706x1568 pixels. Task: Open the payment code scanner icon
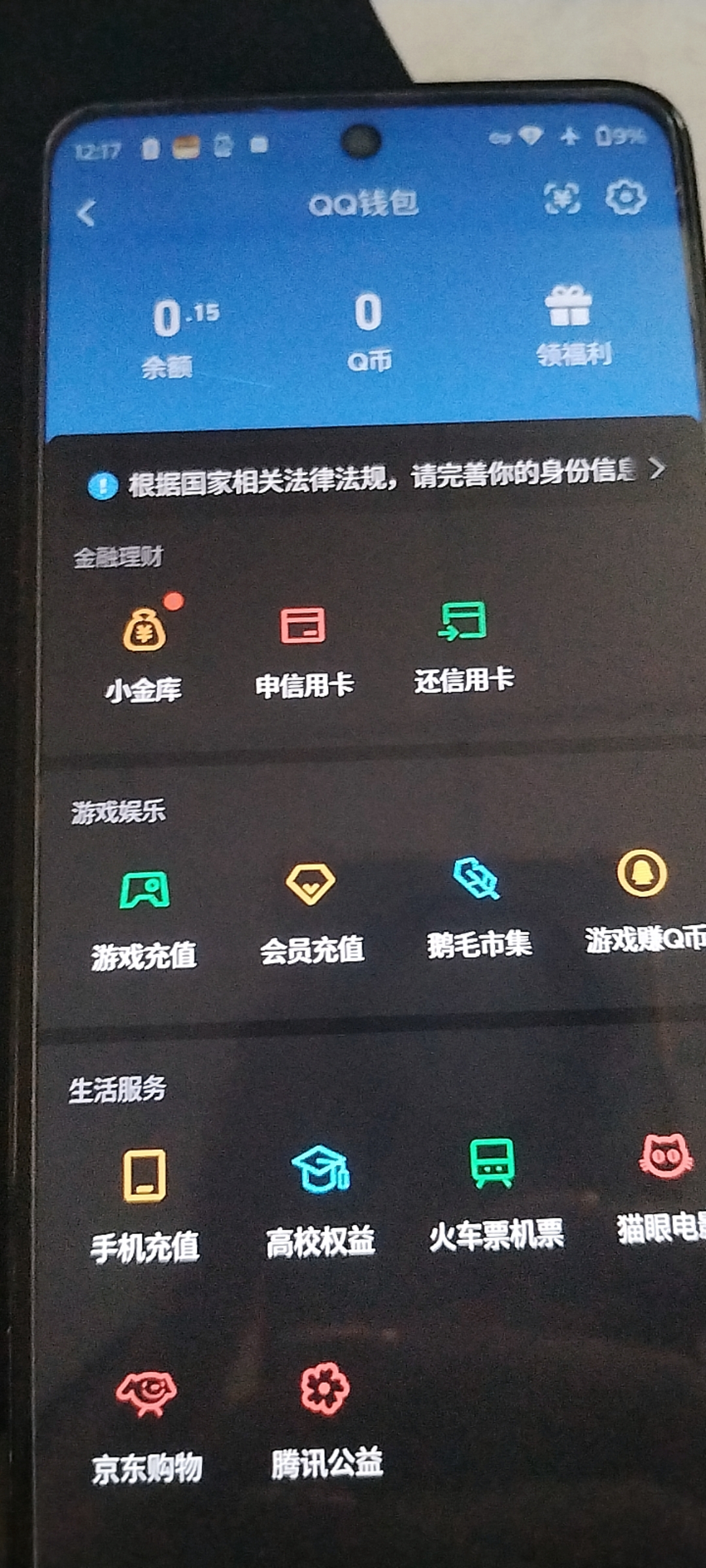click(562, 198)
